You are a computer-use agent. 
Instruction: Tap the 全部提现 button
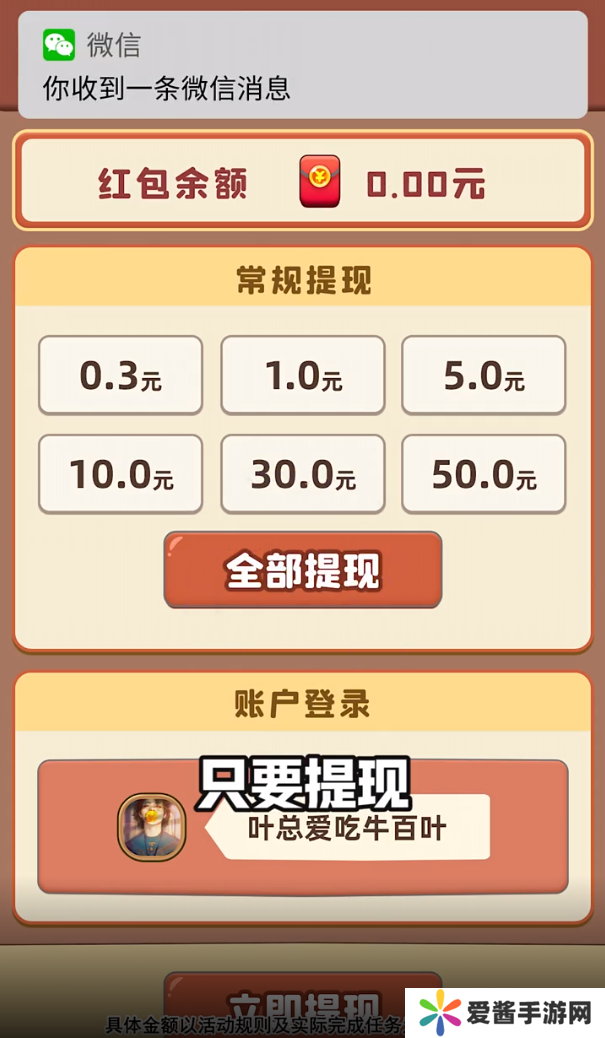pos(302,570)
